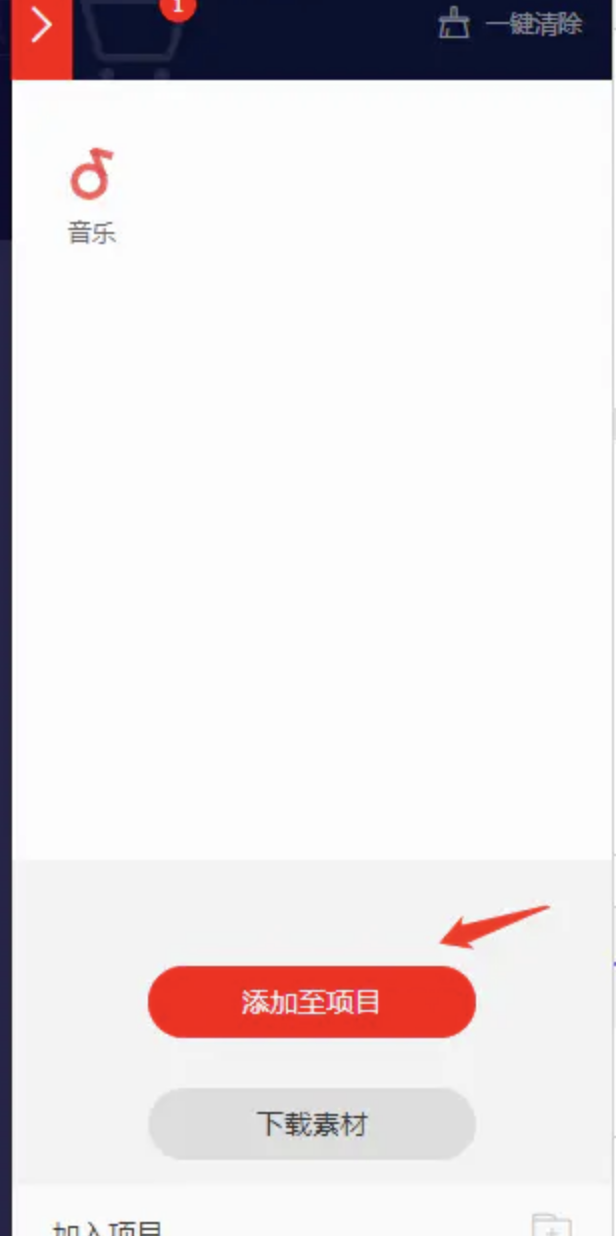
Task: Tap the 下载素材 button
Action: [x=311, y=1124]
